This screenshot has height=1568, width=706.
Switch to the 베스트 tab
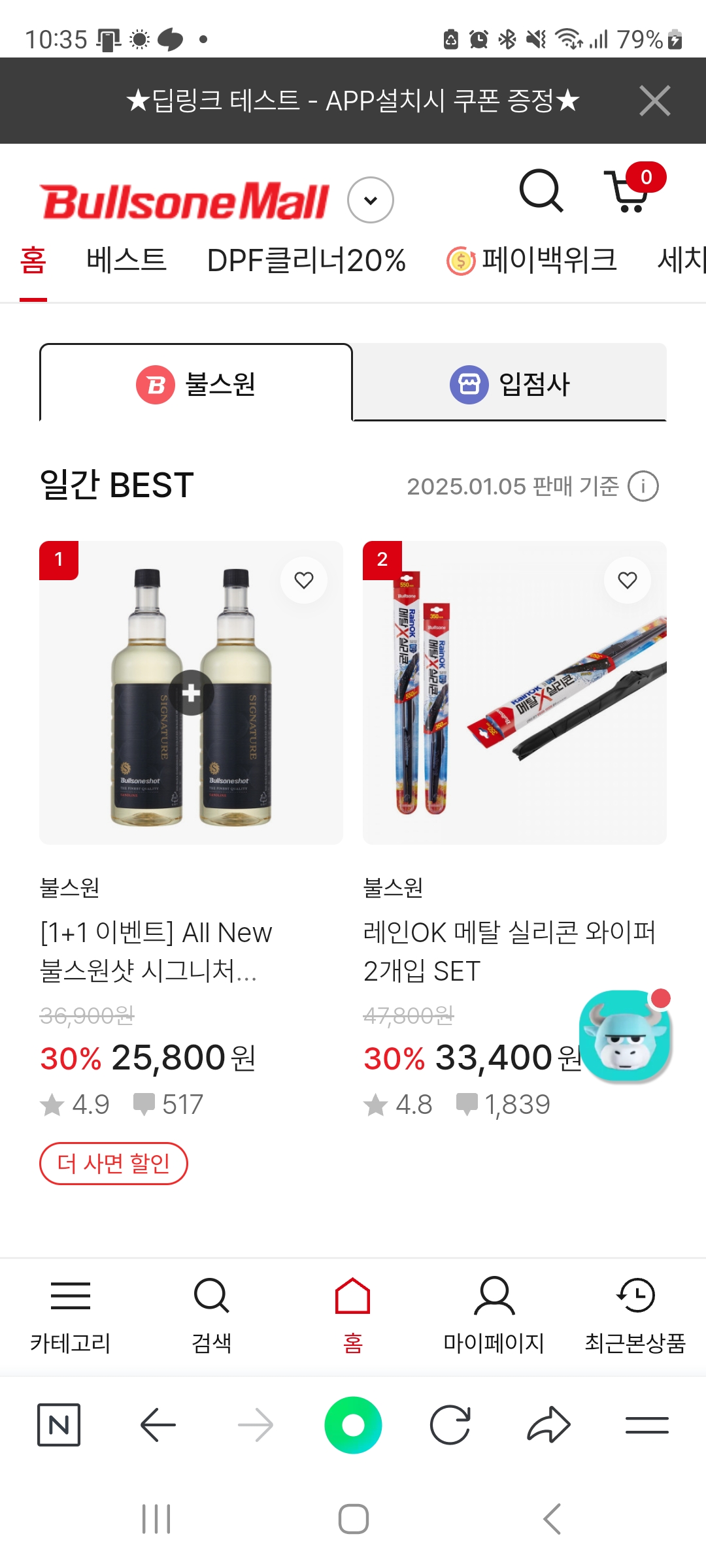click(x=126, y=260)
